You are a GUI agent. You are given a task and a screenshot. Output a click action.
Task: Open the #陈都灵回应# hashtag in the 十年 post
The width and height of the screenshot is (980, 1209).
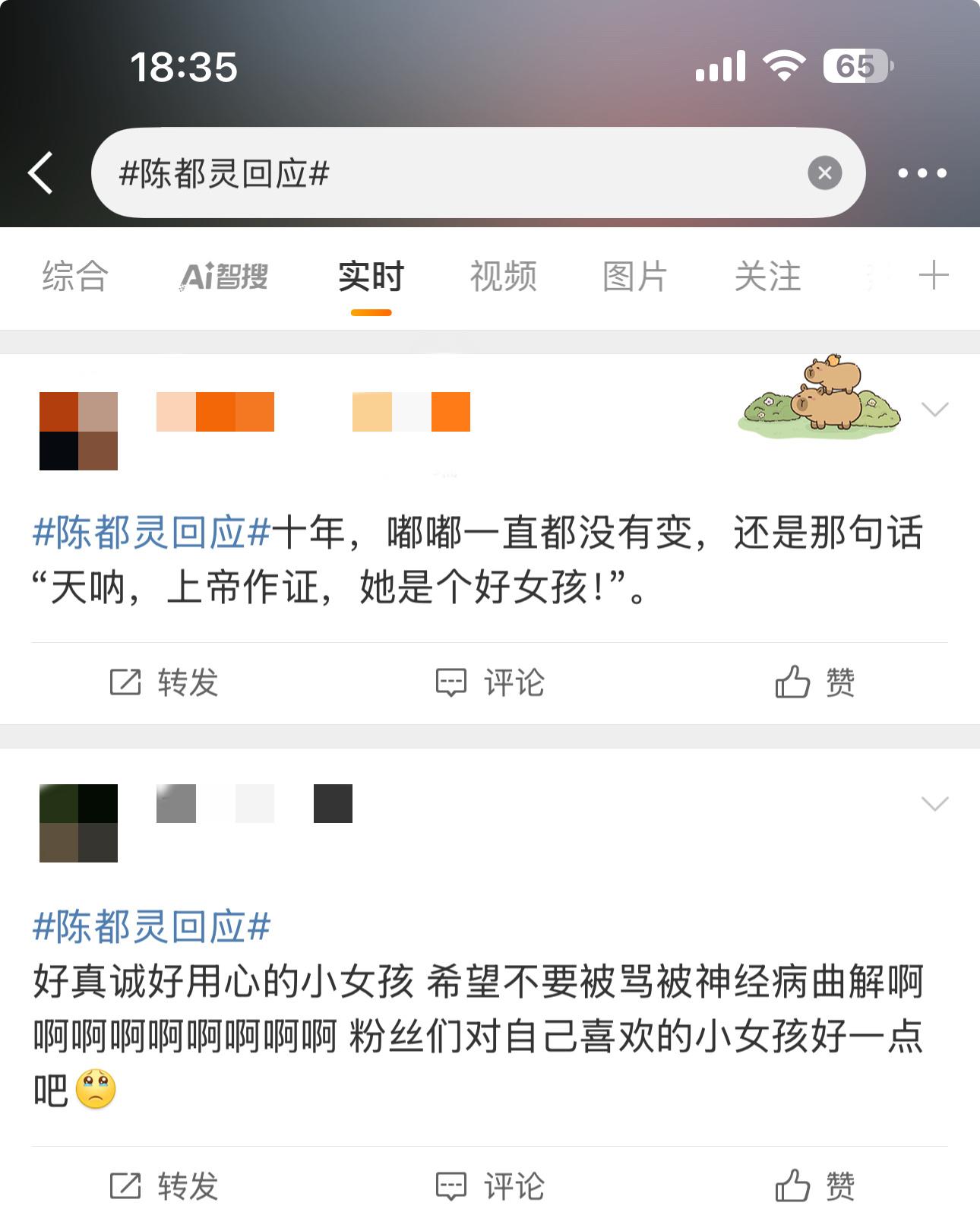pyautogui.click(x=152, y=532)
